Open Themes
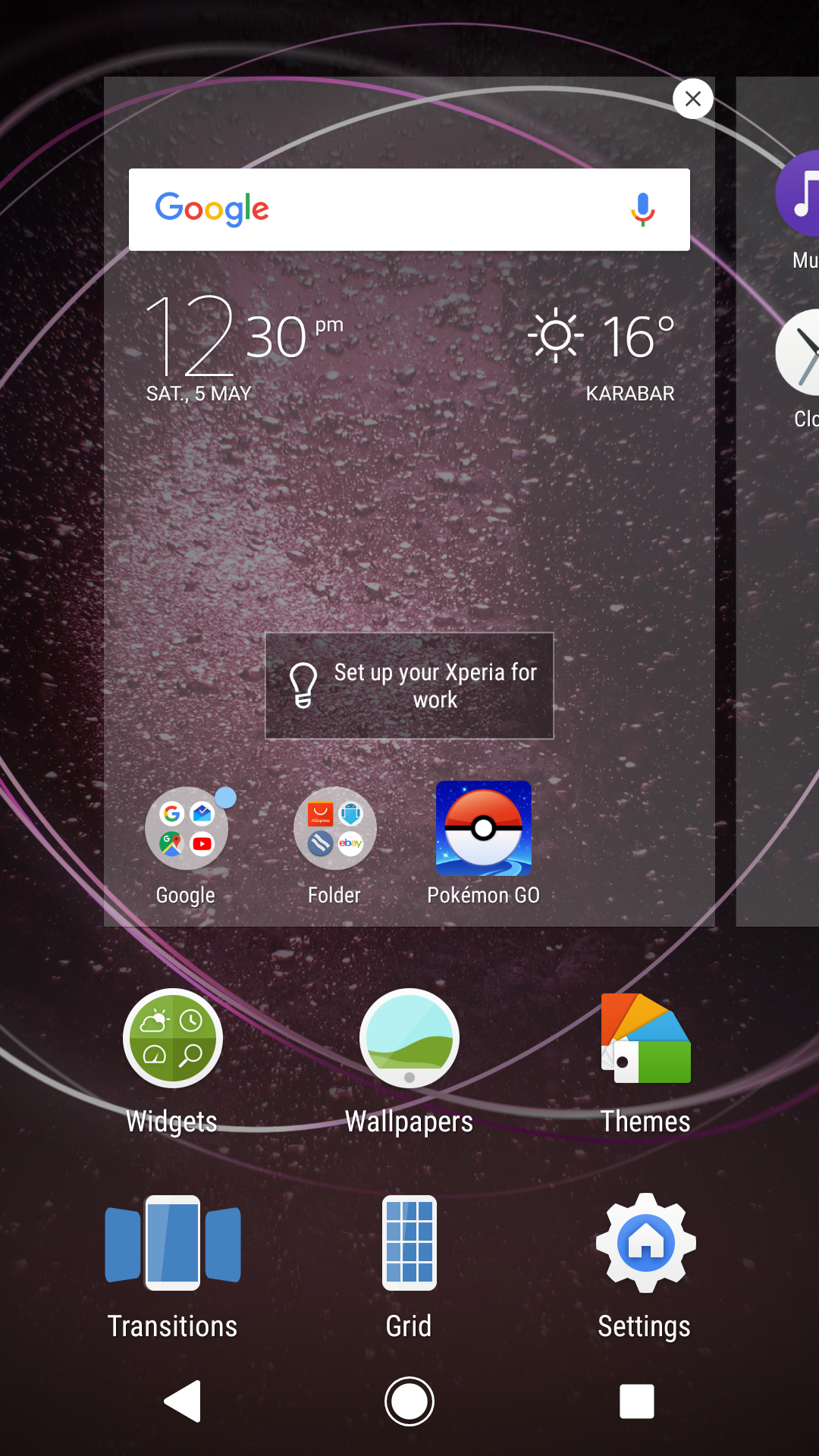Viewport: 819px width, 1456px height. coord(646,1063)
